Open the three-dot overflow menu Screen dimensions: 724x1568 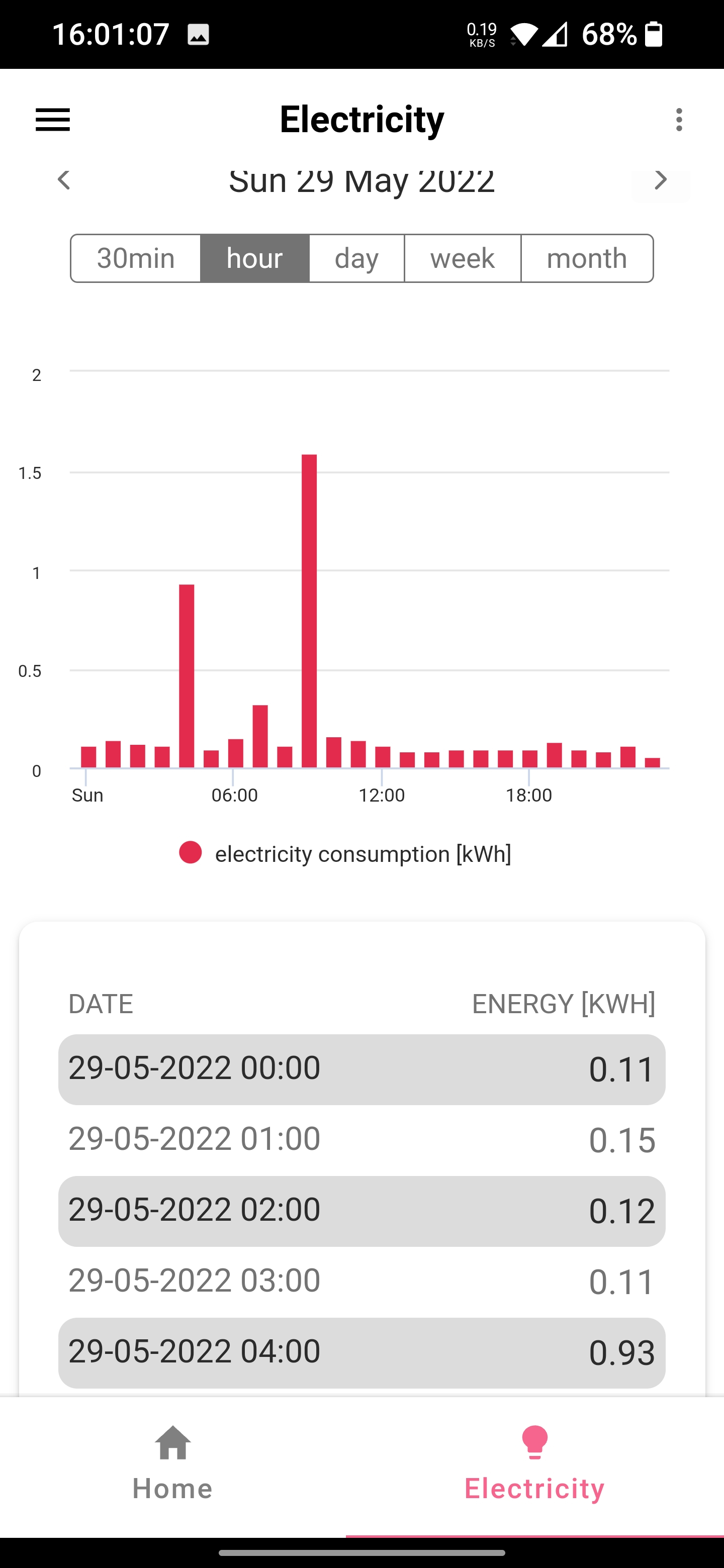pyautogui.click(x=679, y=119)
